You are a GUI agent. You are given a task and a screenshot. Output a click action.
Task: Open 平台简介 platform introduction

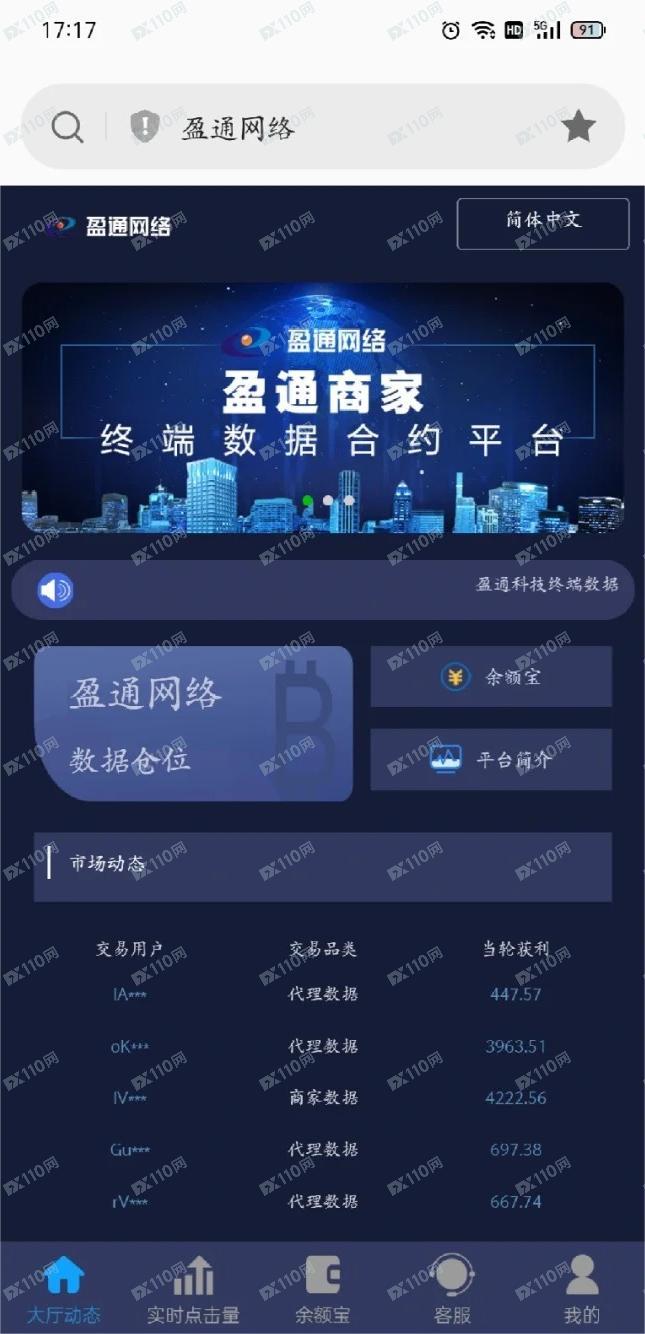pyautogui.click(x=491, y=760)
